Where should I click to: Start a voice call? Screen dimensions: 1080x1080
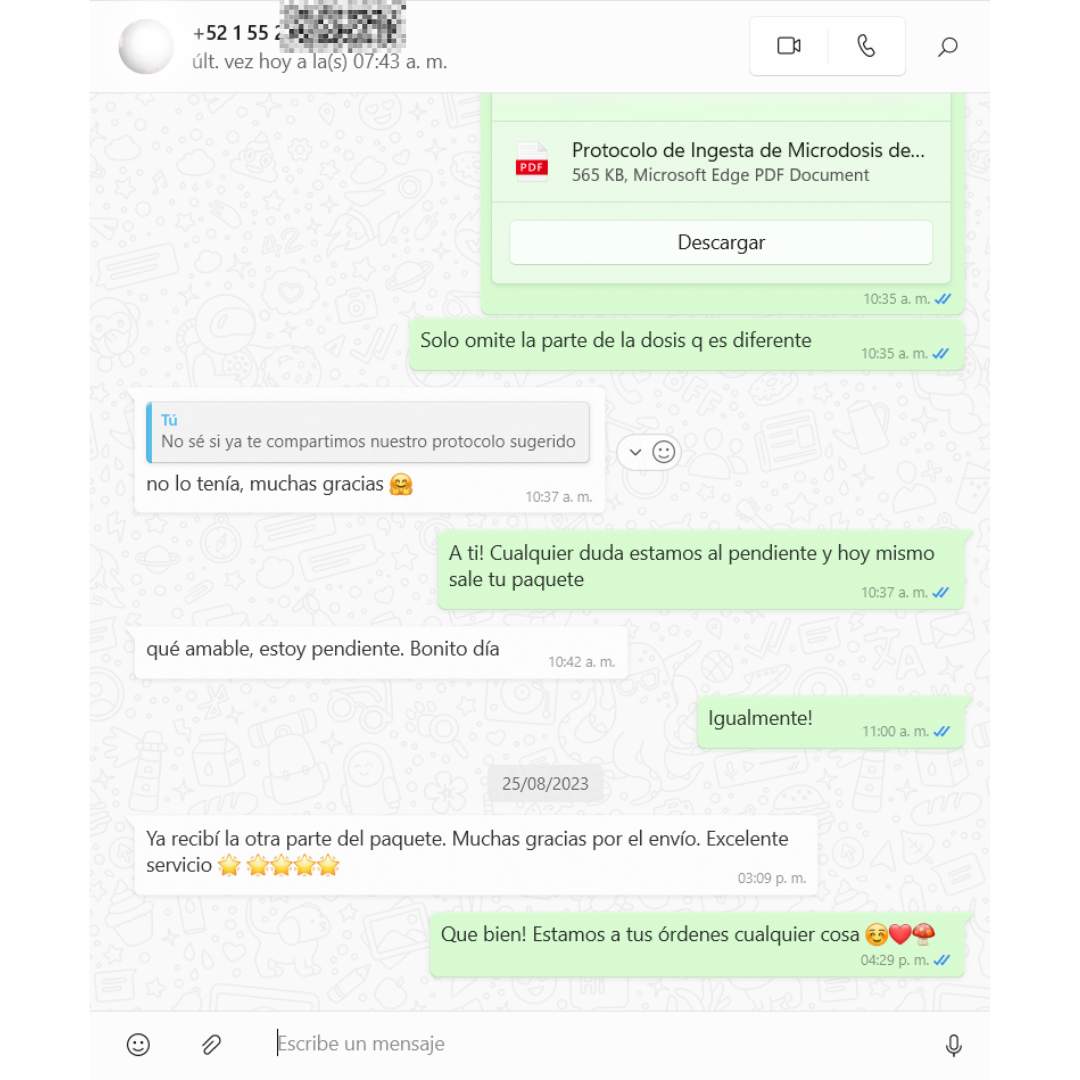(x=866, y=46)
